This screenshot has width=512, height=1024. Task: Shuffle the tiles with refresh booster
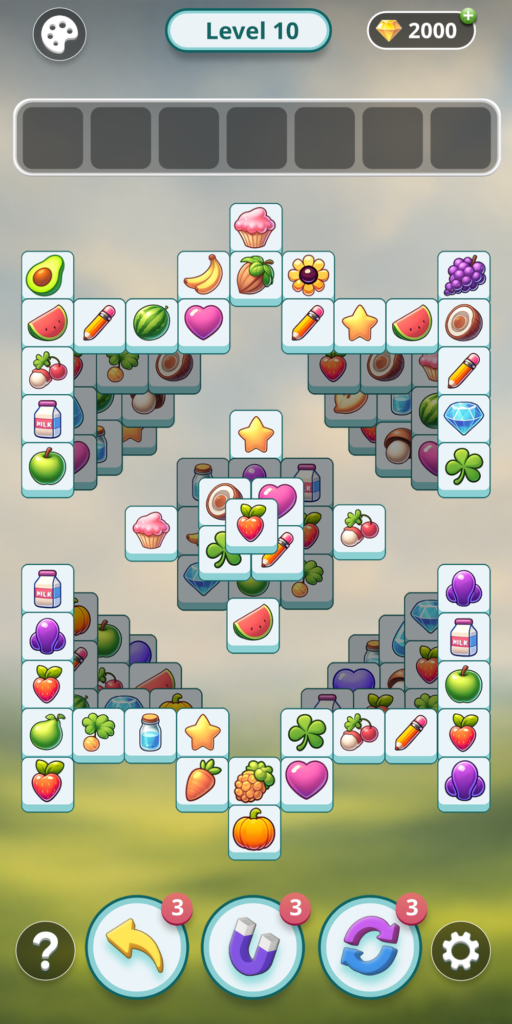pos(370,946)
